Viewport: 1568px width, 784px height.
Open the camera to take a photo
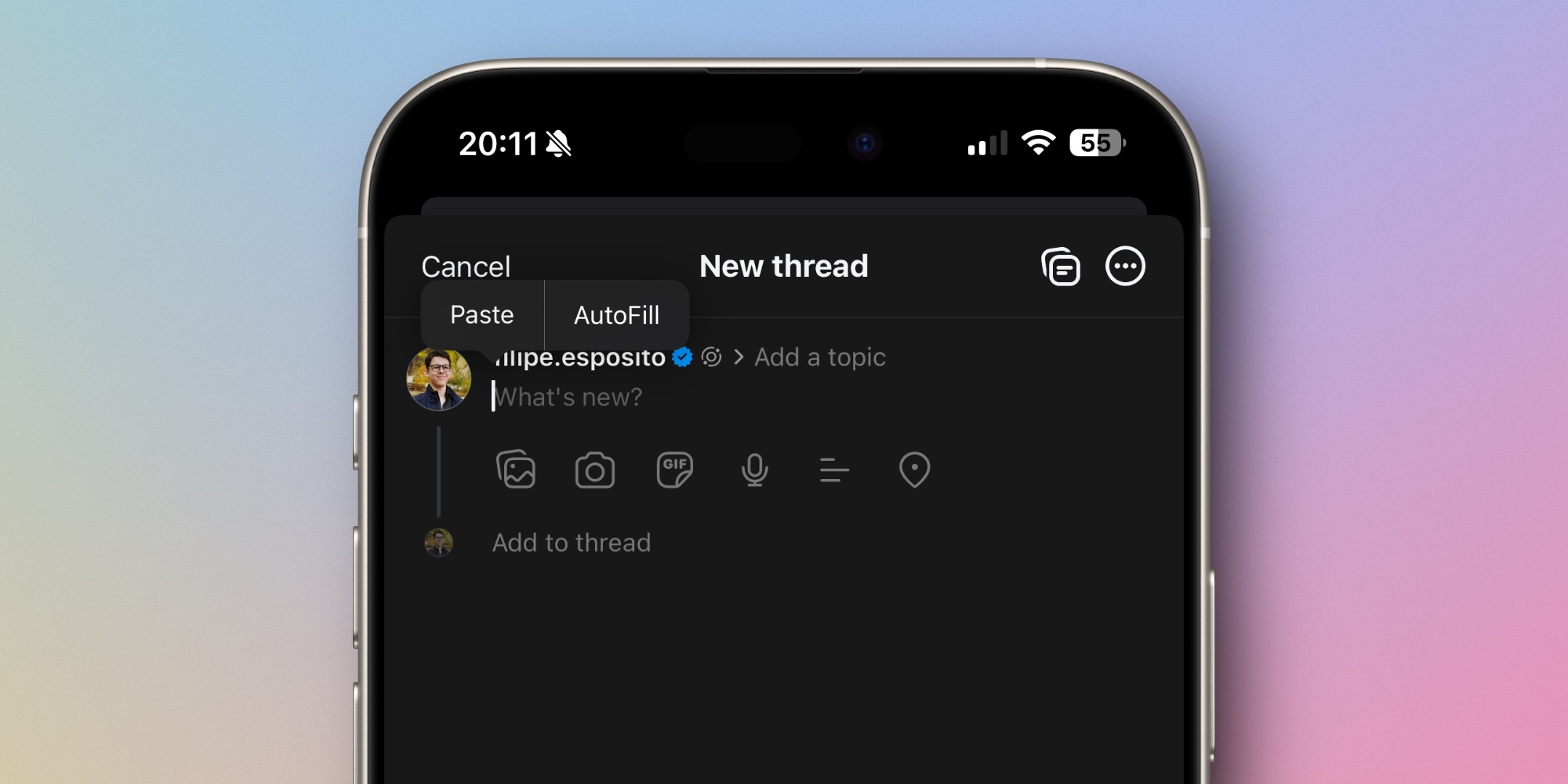point(595,470)
